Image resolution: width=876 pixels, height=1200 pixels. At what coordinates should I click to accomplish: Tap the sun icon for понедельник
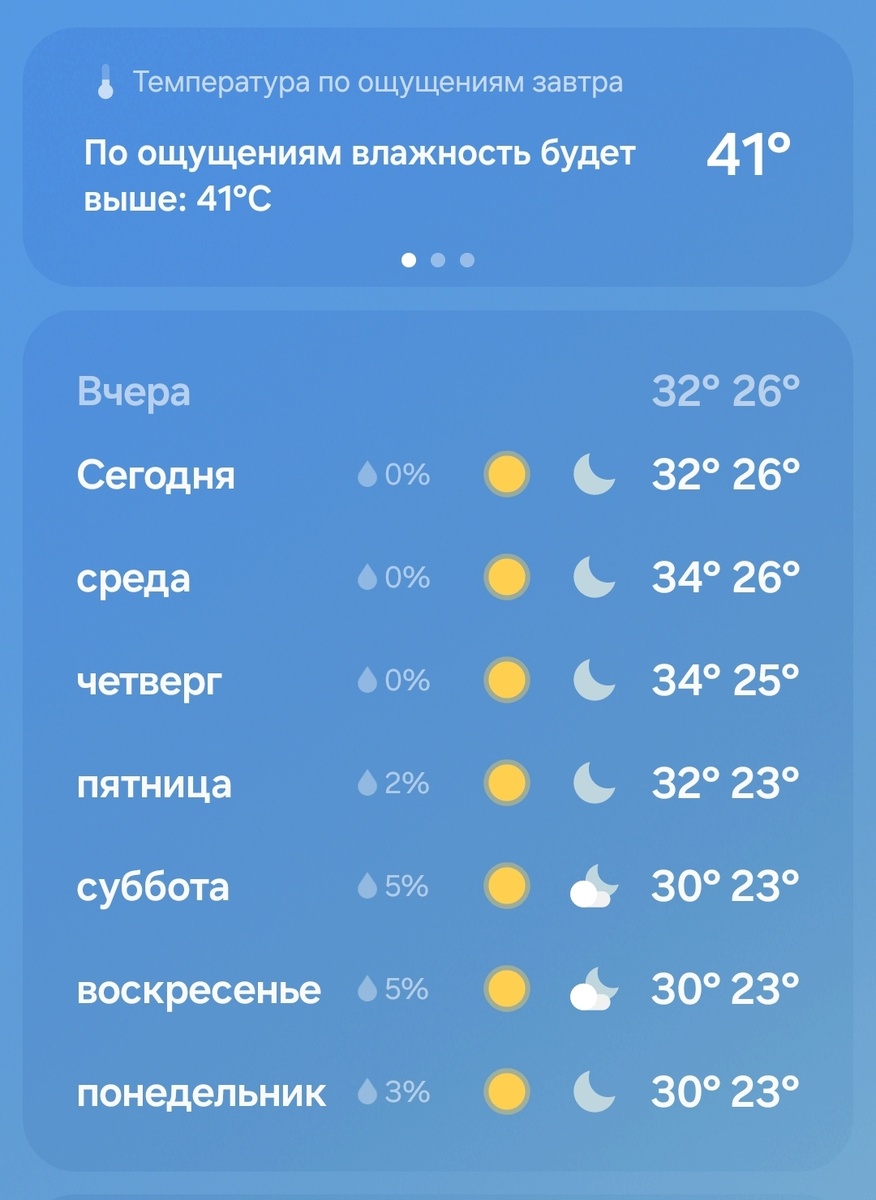click(506, 1091)
